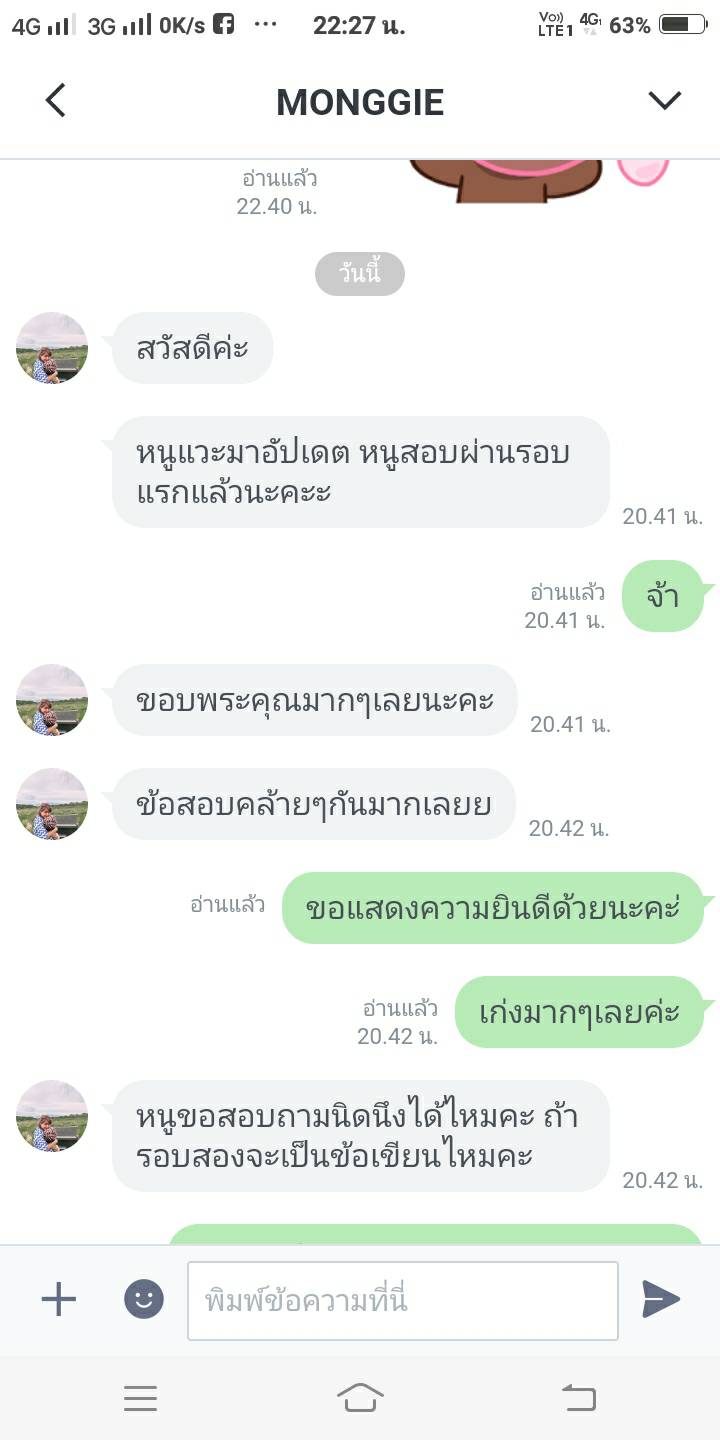Go back from the MONGGIE chat

56,101
